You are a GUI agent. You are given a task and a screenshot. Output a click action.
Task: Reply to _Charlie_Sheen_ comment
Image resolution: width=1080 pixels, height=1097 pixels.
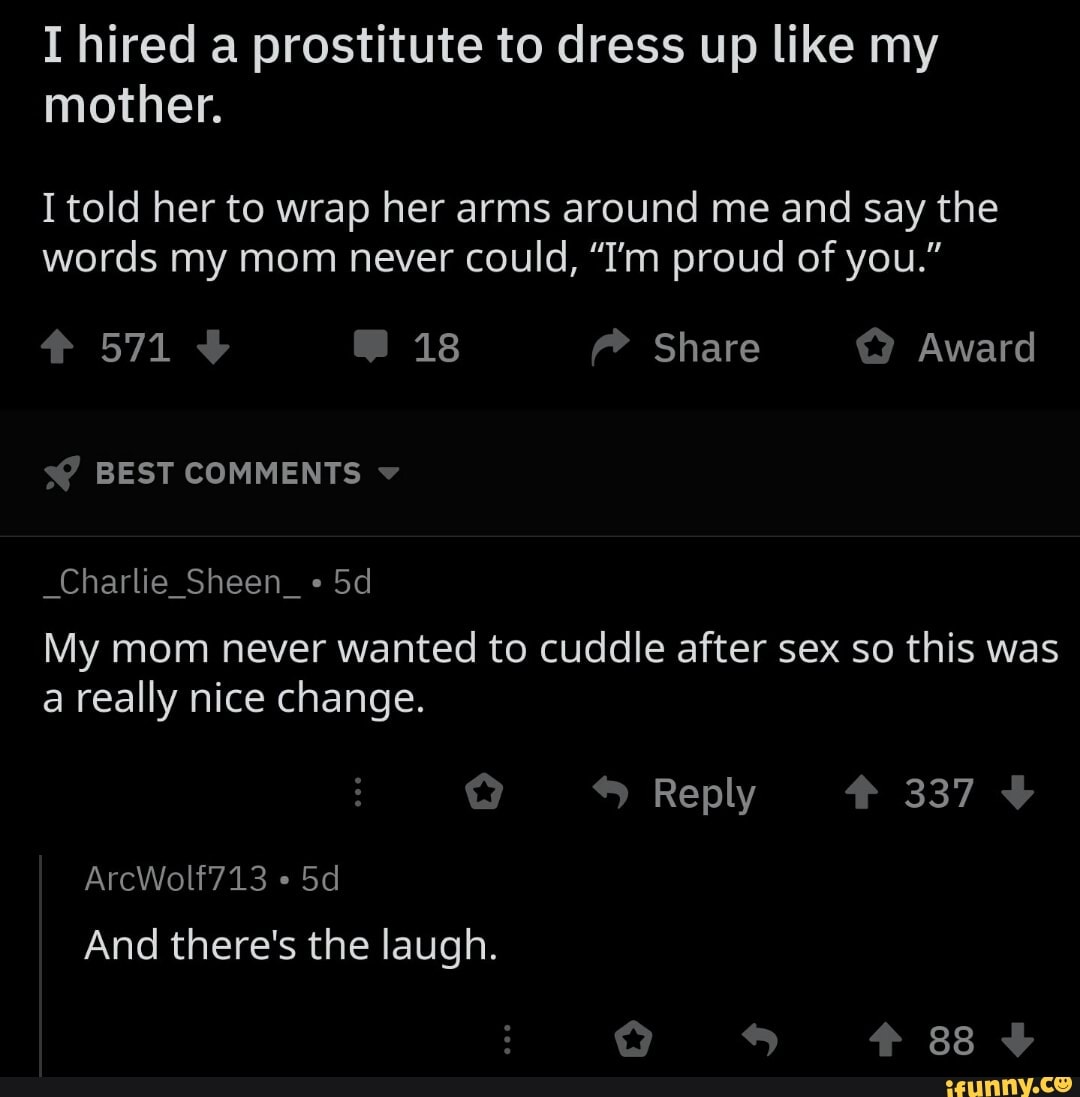tap(674, 794)
